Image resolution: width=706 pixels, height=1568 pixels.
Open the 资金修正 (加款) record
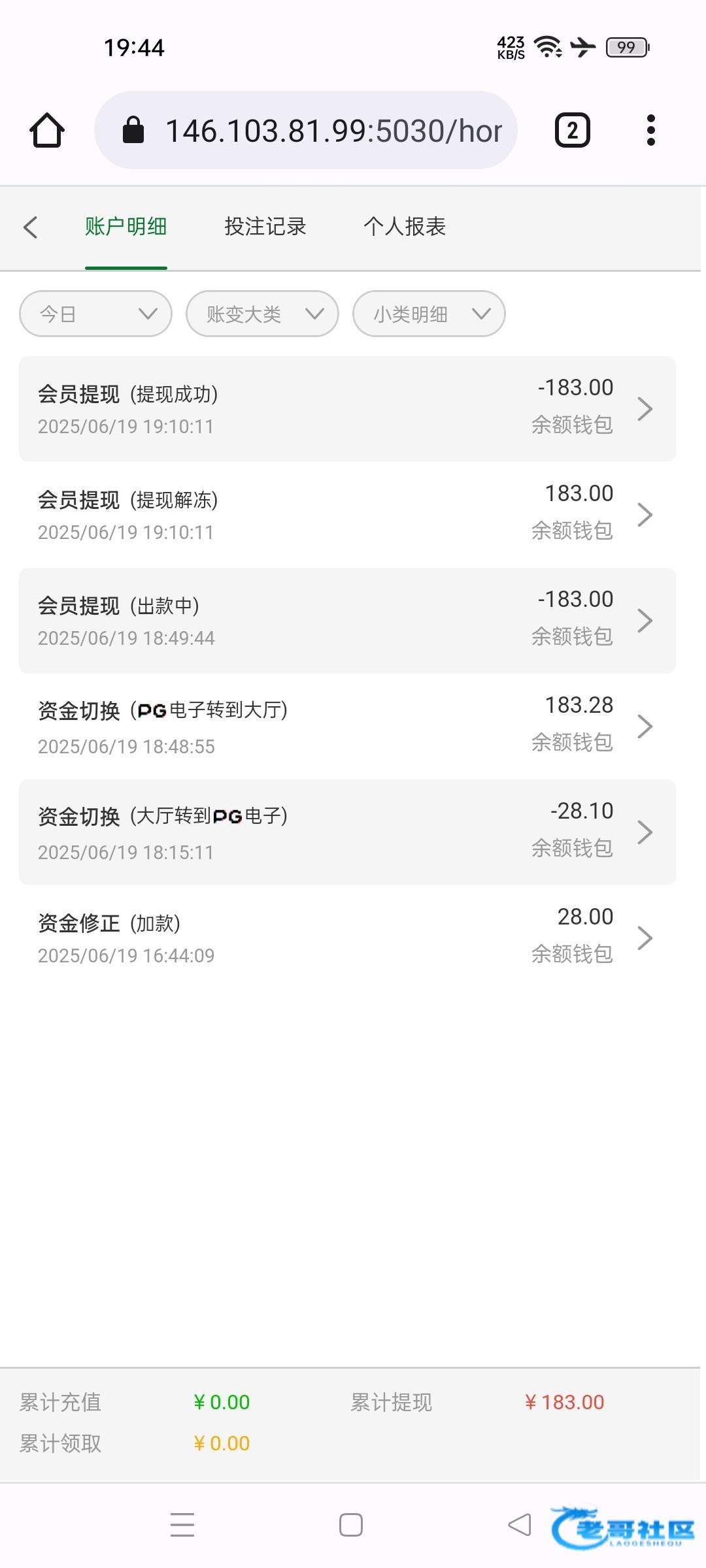pyautogui.click(x=347, y=938)
